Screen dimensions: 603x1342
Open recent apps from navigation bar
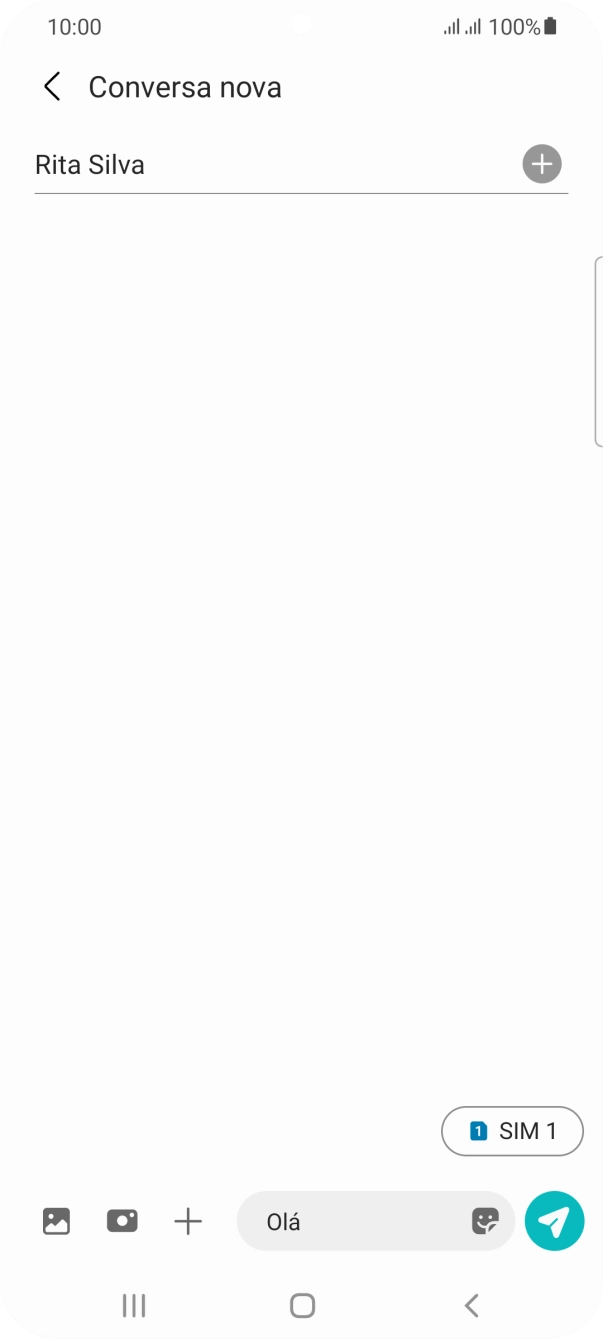[x=133, y=1305]
